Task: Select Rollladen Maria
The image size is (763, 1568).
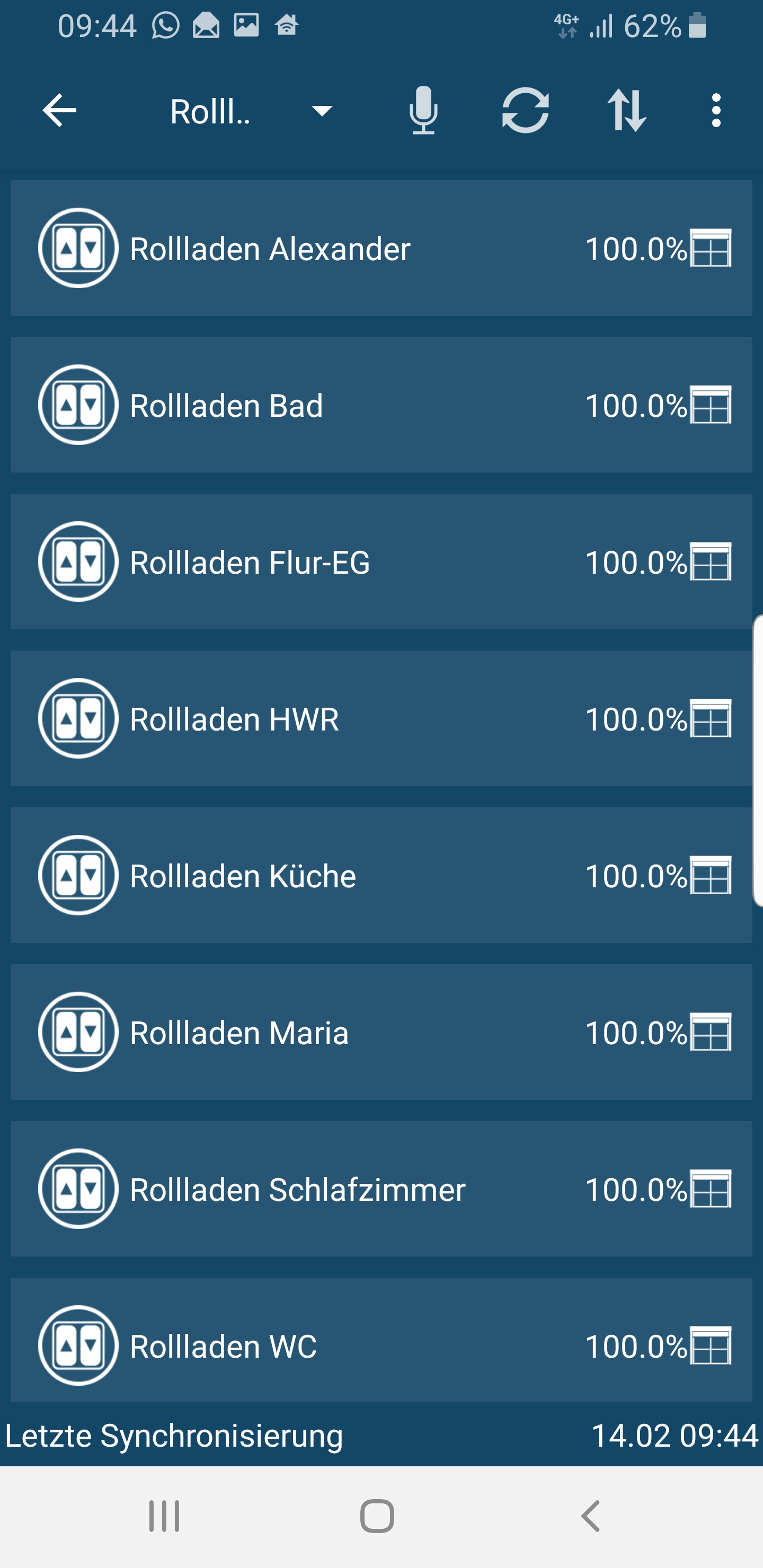Action: 381,1032
